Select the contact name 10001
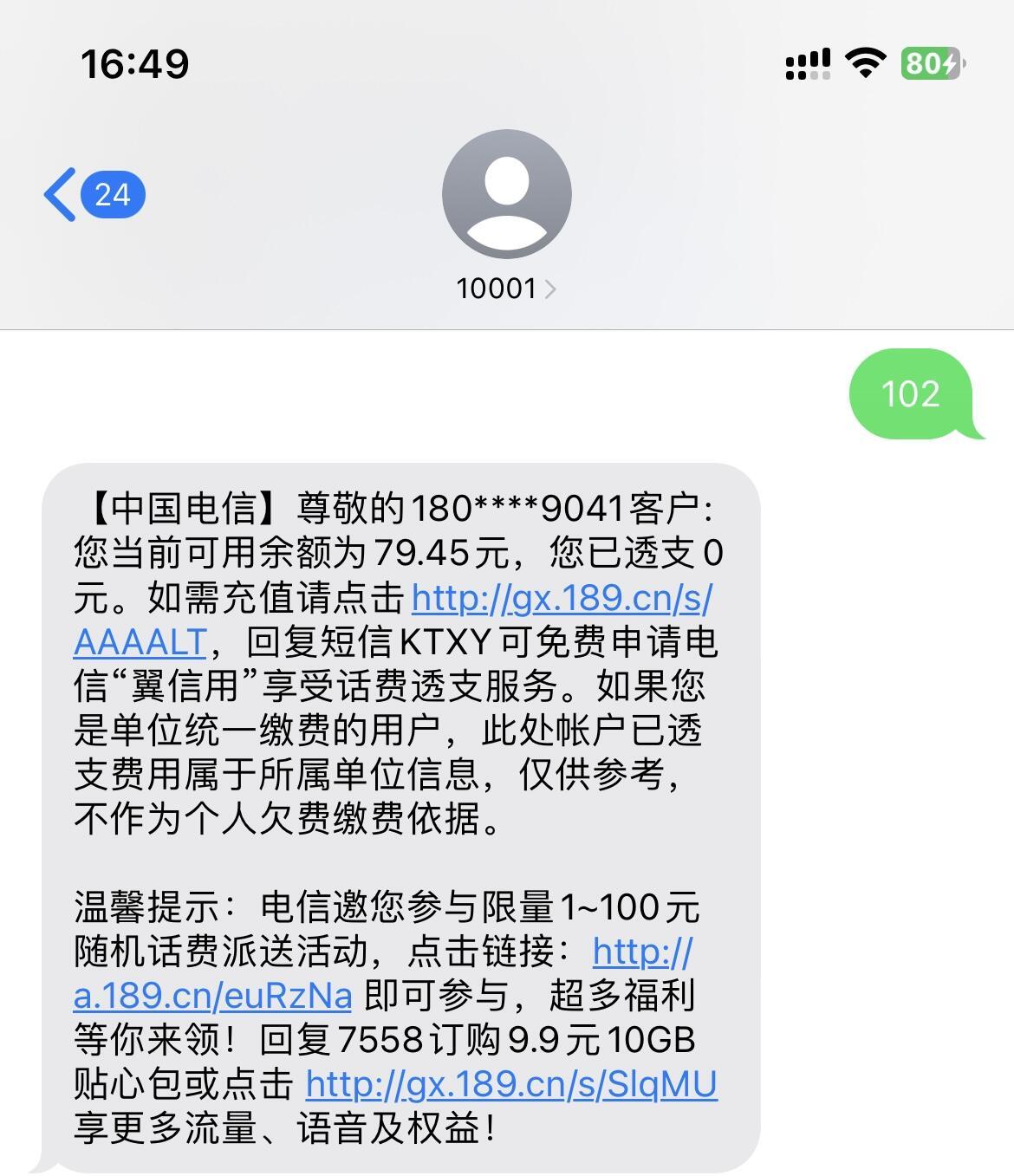Image resolution: width=1014 pixels, height=1176 pixels. tap(496, 289)
